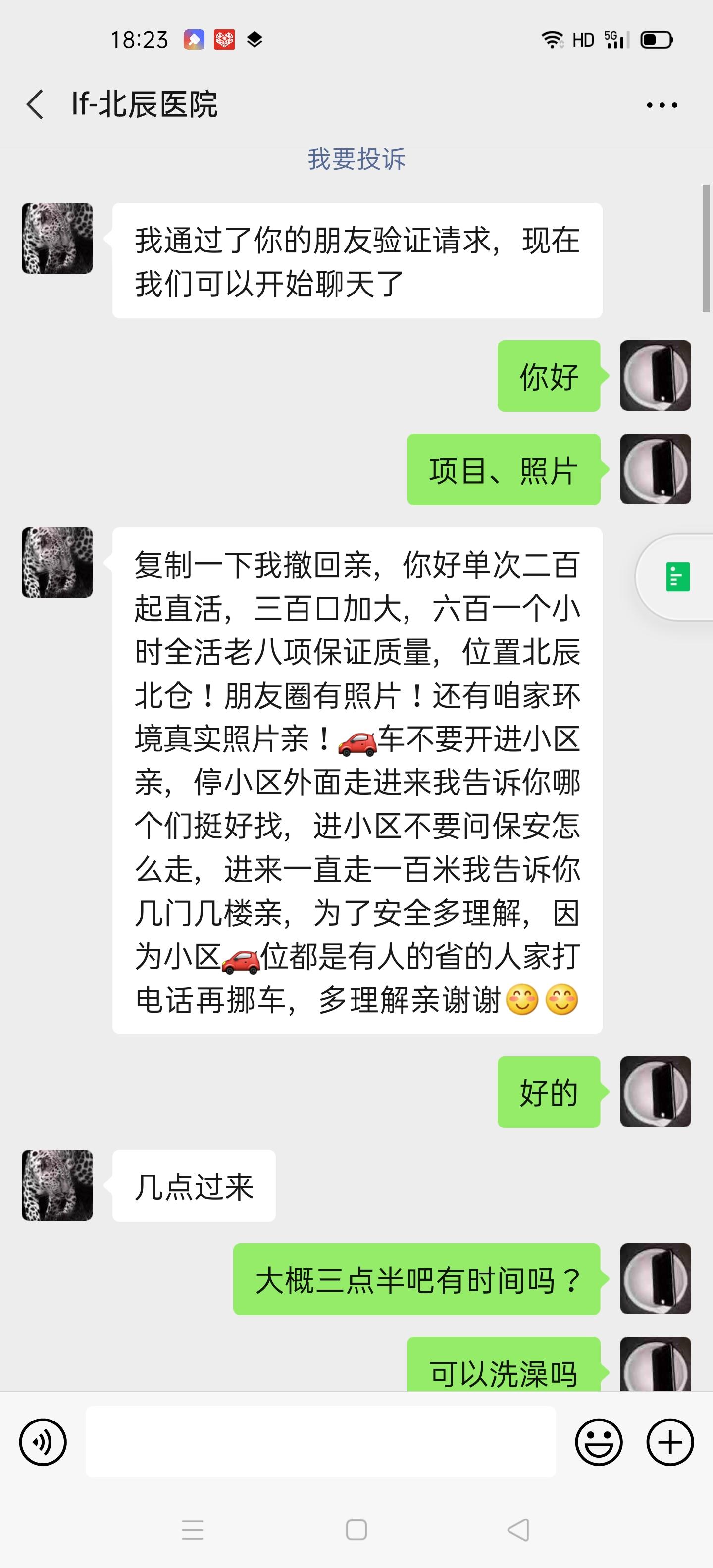Image resolution: width=713 pixels, height=1568 pixels.
Task: Tap the Wi-Fi status bar icon
Action: 551,39
